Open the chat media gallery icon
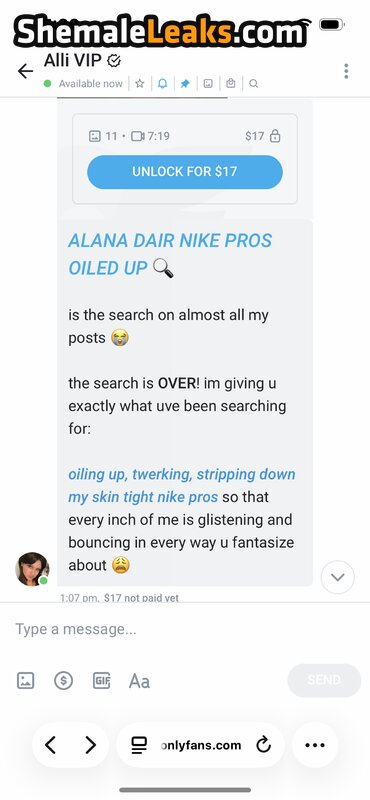Viewport: 370px width, 800px height. click(208, 84)
